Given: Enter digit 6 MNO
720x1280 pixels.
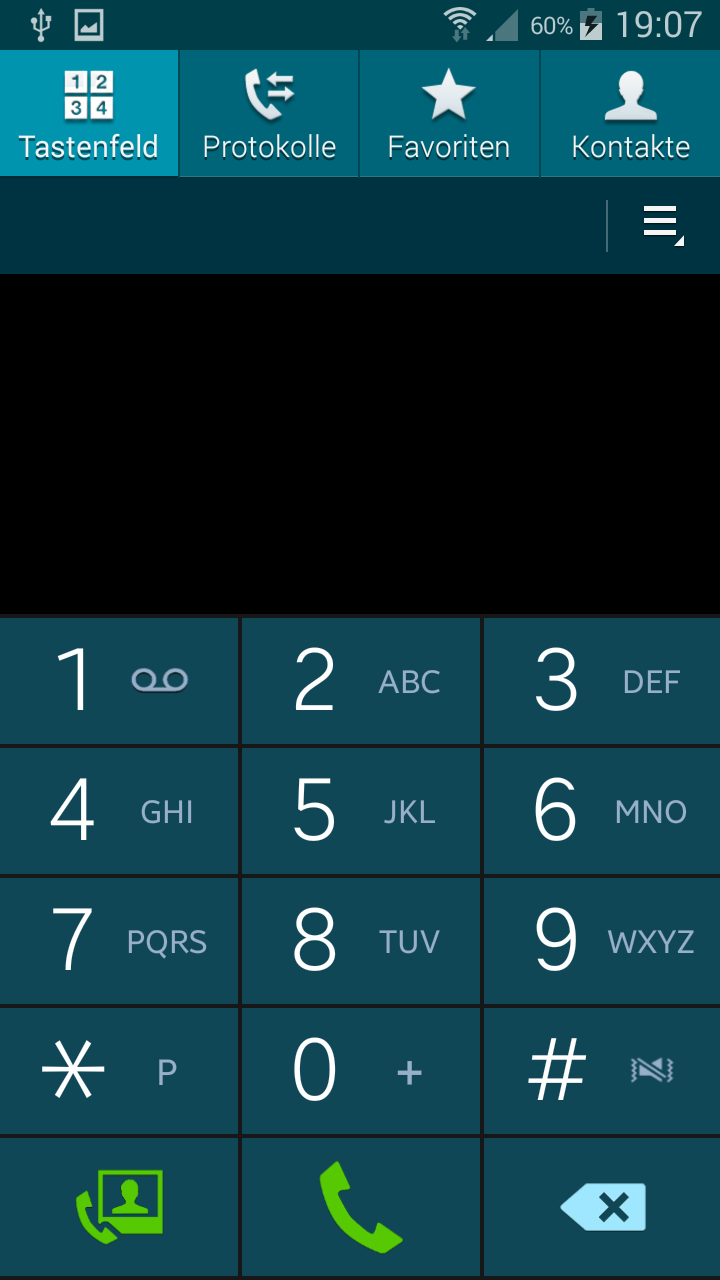Looking at the screenshot, I should 602,811.
